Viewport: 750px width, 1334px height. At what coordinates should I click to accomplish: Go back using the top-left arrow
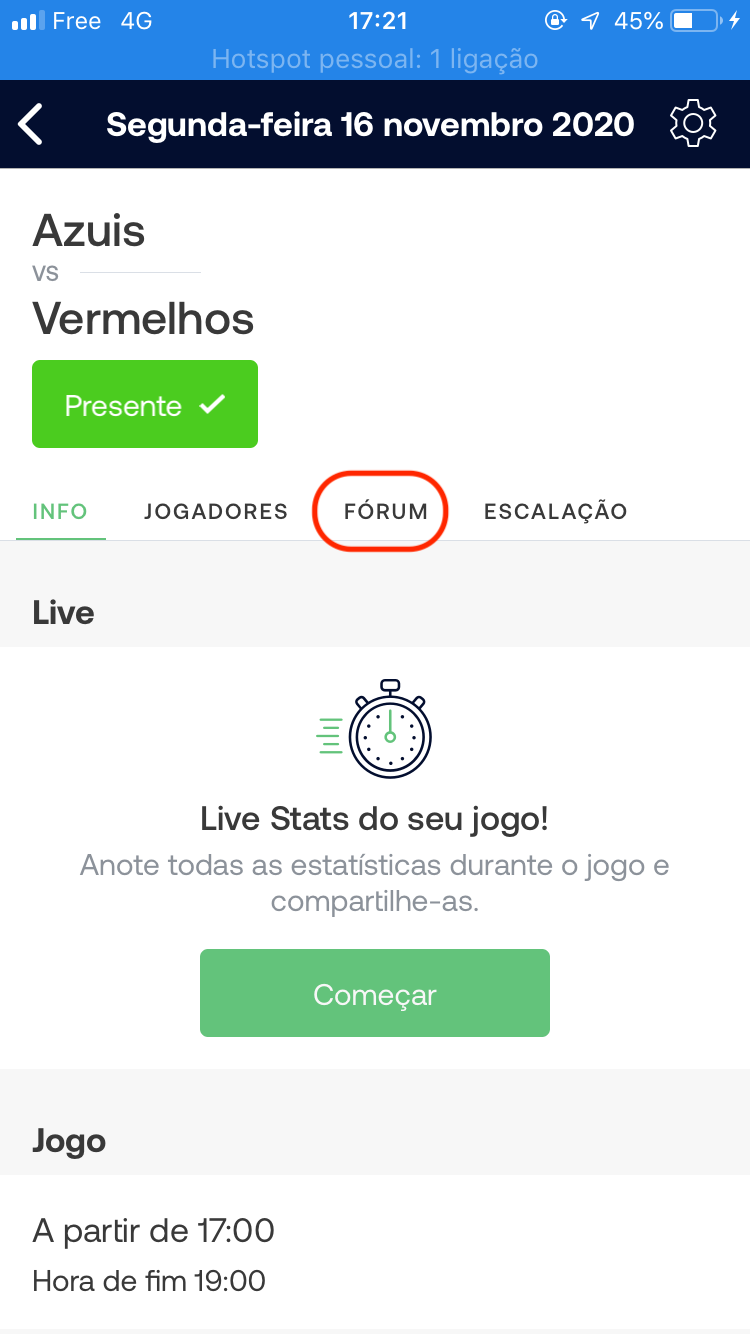32,124
